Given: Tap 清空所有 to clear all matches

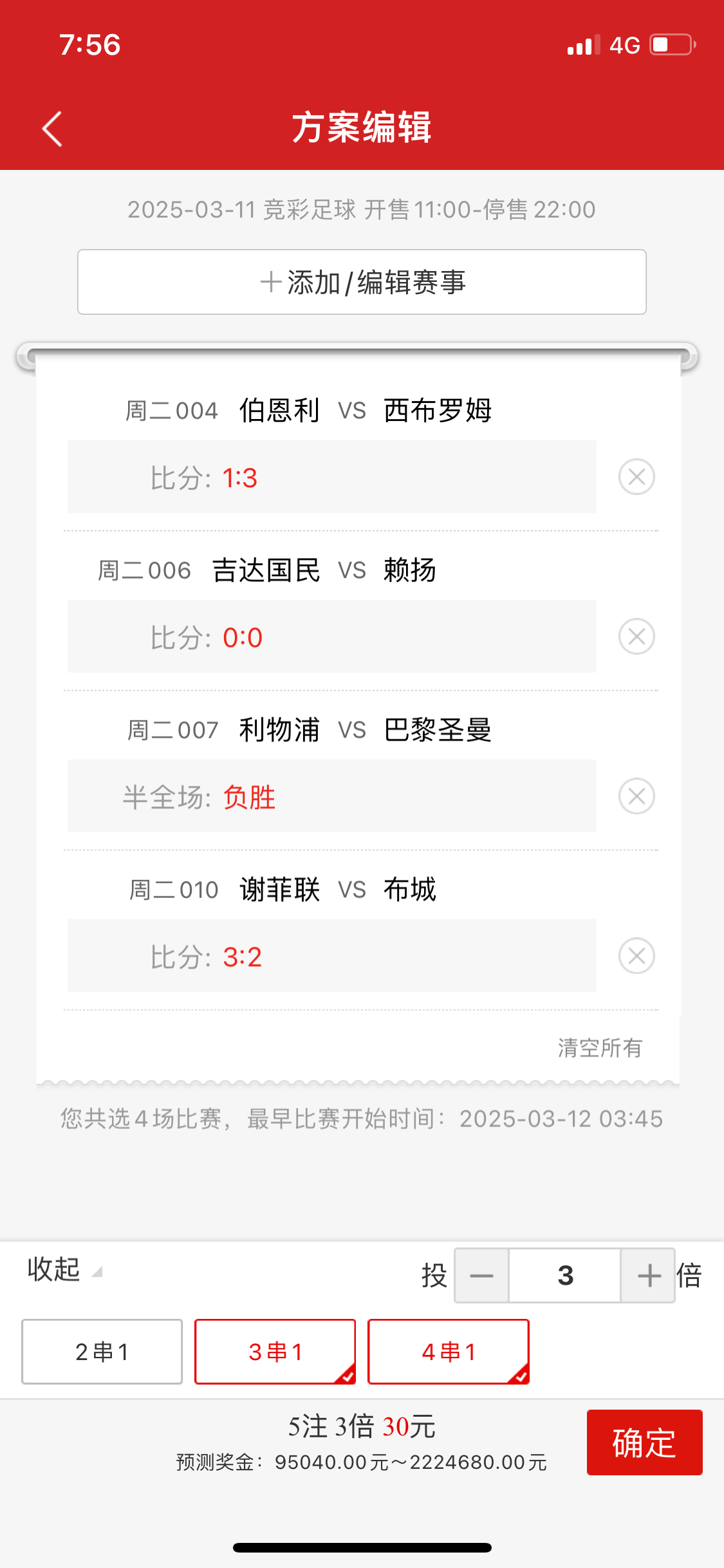Looking at the screenshot, I should click(599, 1048).
